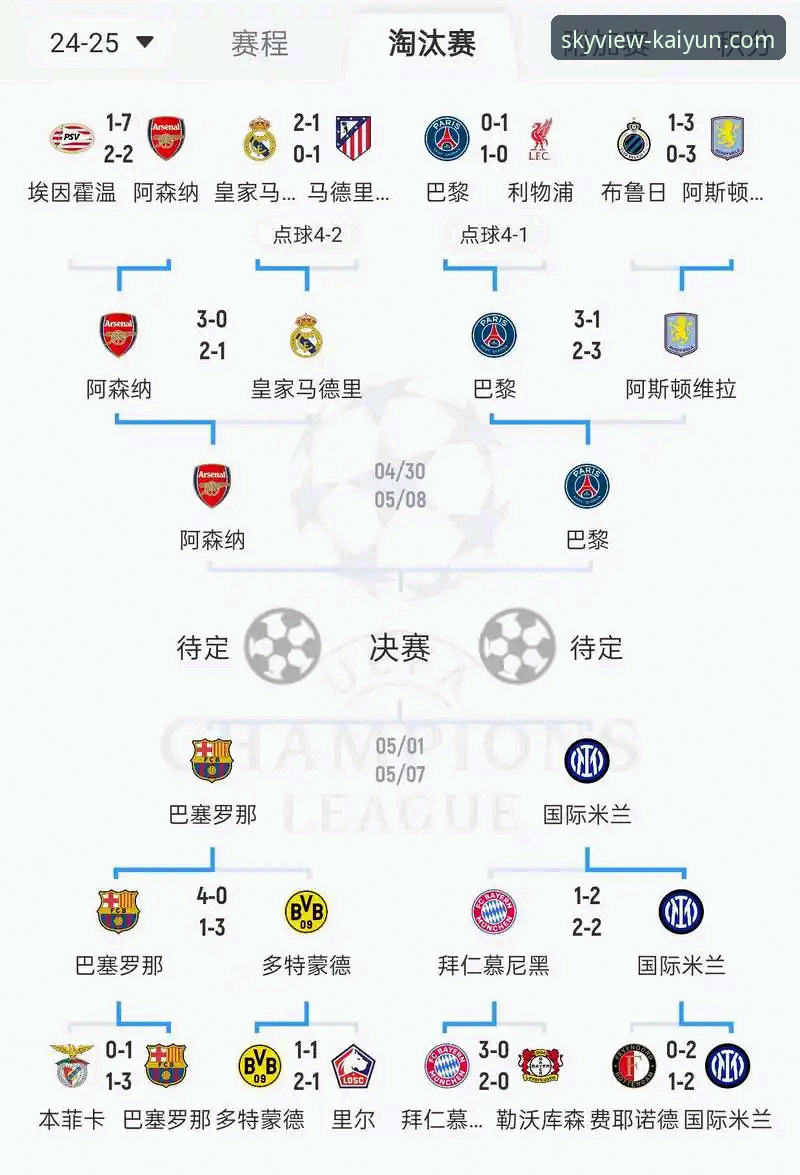
Task: Open the 巴黎 vs 利物浦 tie
Action: [x=494, y=139]
